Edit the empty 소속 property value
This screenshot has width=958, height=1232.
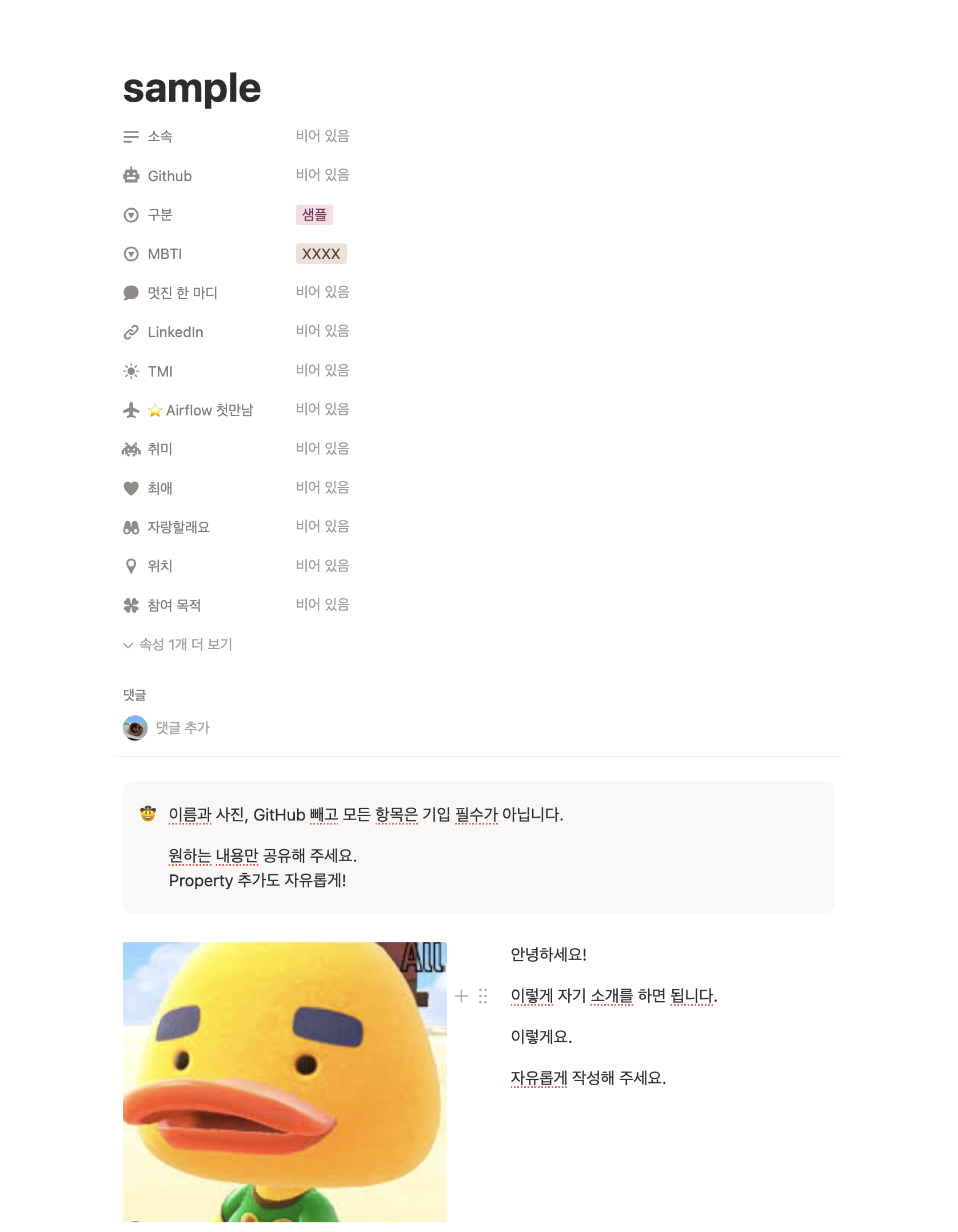(322, 136)
